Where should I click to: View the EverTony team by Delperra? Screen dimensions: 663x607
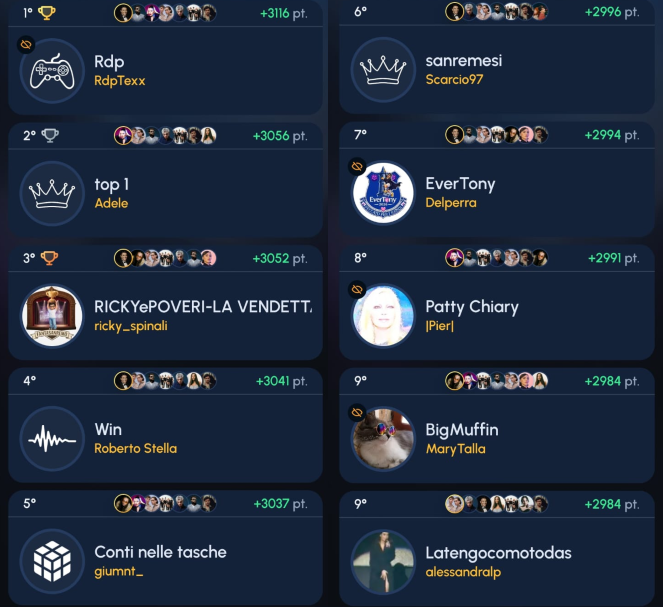[497, 193]
